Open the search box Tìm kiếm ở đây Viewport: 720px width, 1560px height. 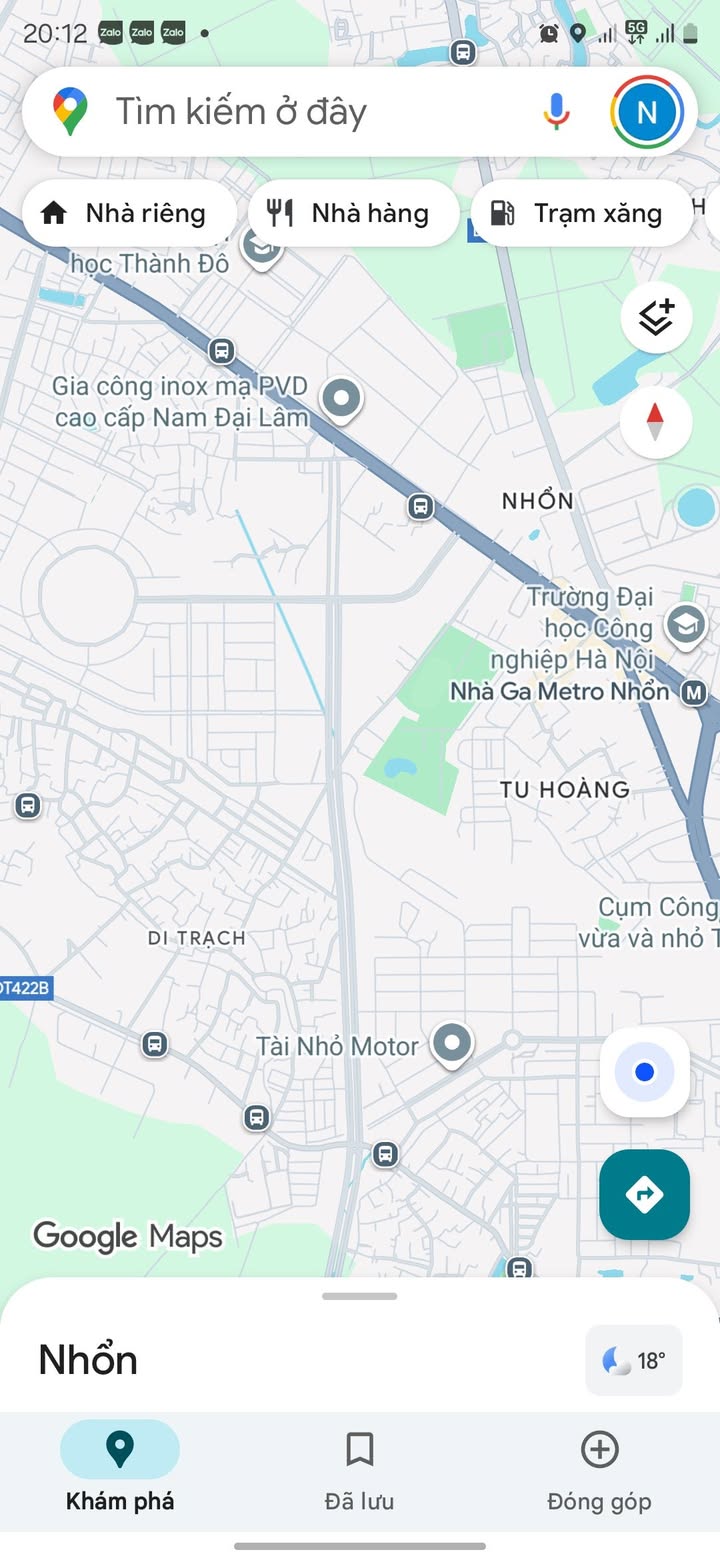click(x=300, y=112)
